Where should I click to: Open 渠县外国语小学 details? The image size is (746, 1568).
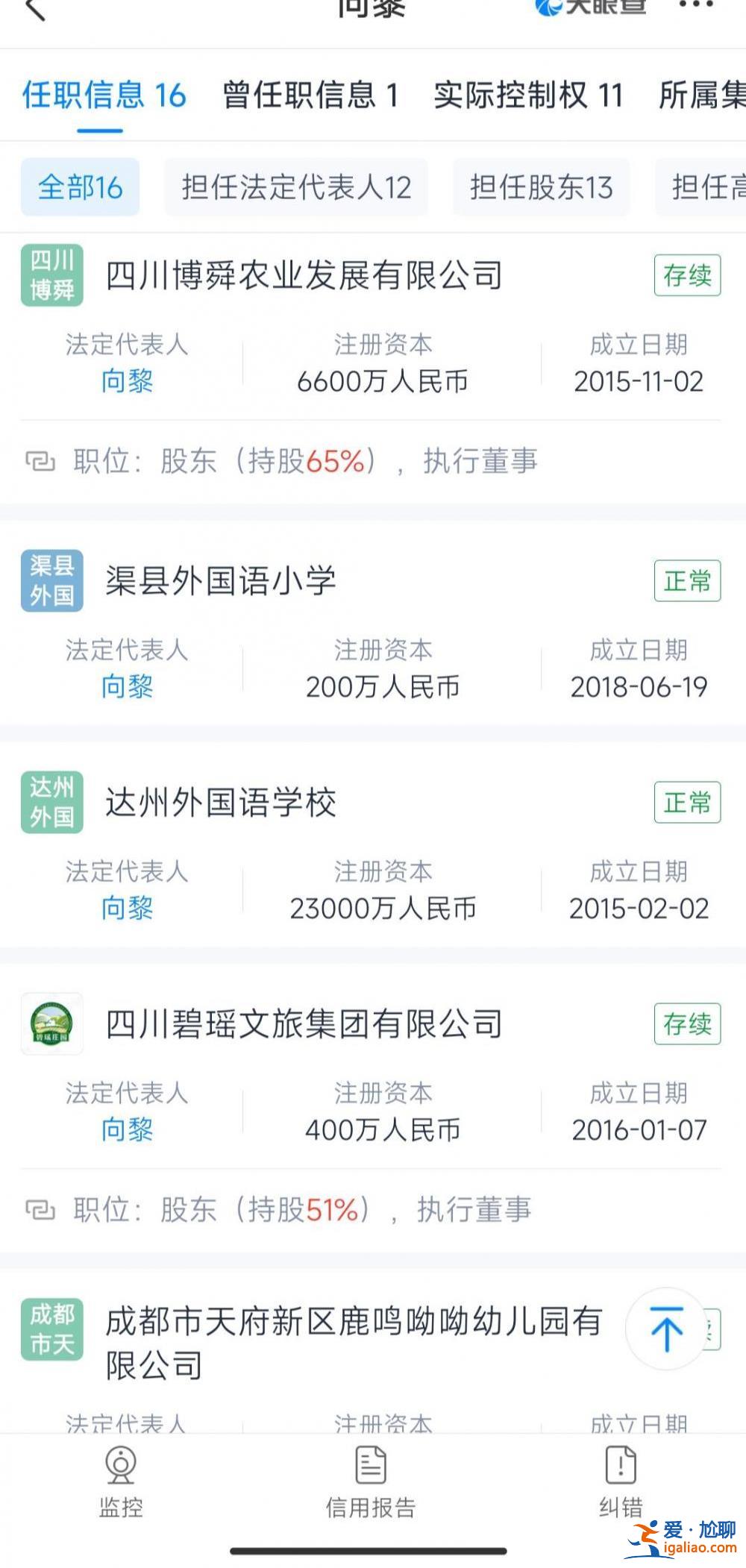221,581
